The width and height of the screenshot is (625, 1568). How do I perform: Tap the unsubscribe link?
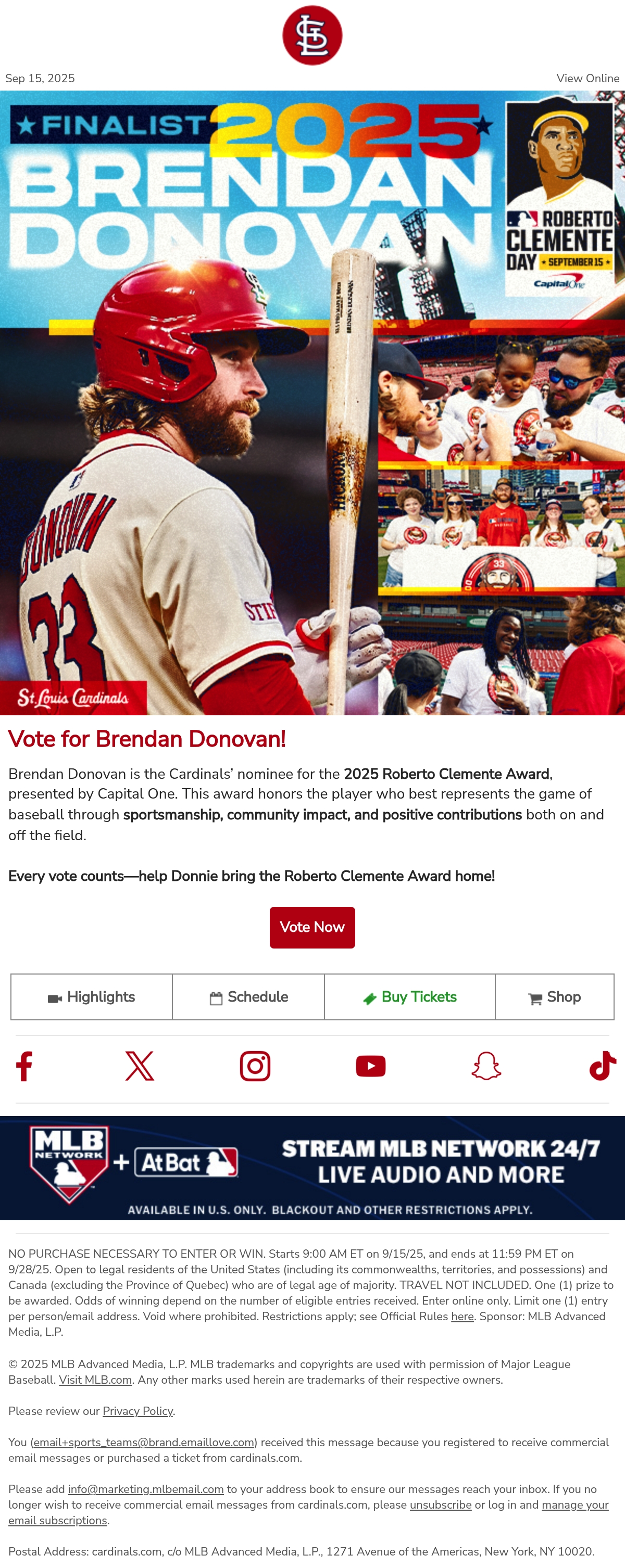tap(441, 1504)
